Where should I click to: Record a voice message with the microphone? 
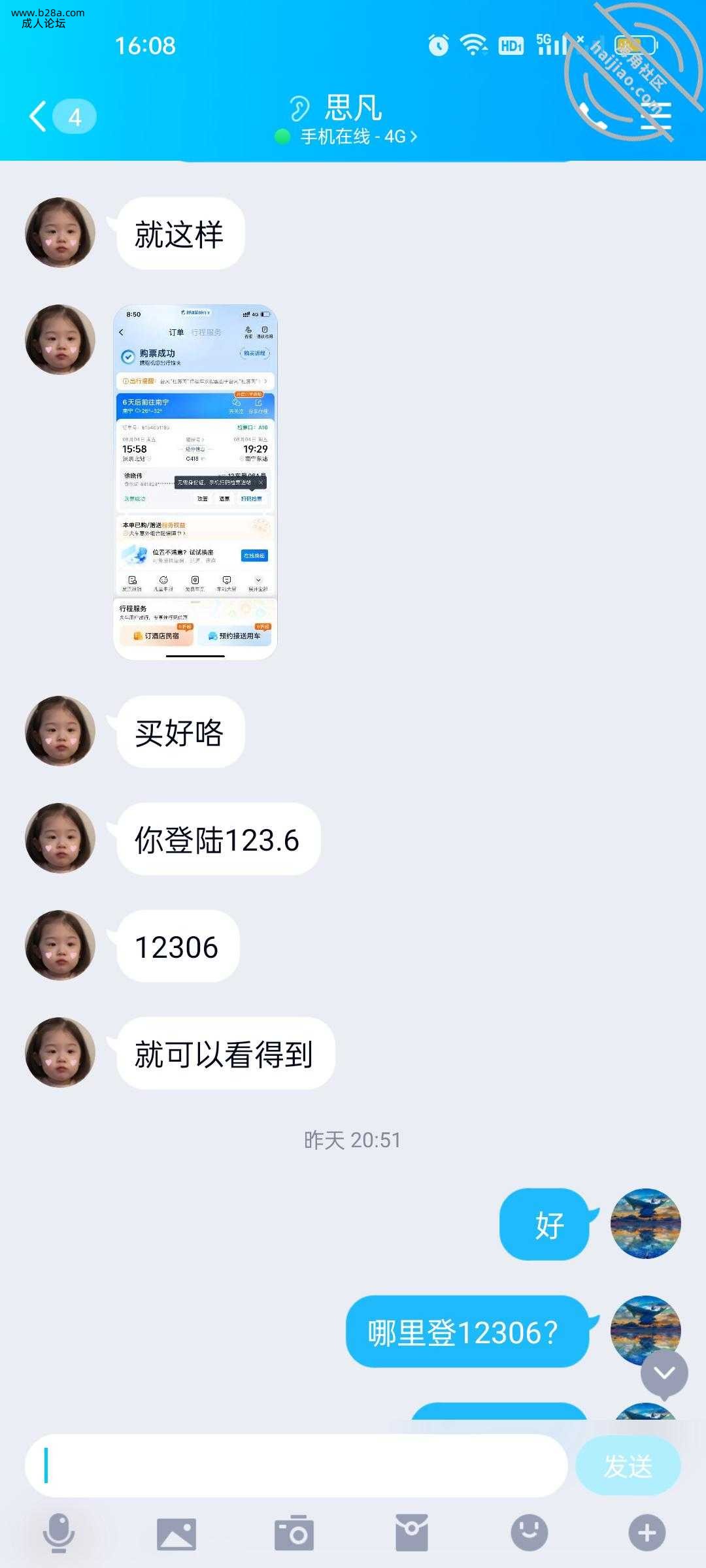click(x=59, y=1533)
